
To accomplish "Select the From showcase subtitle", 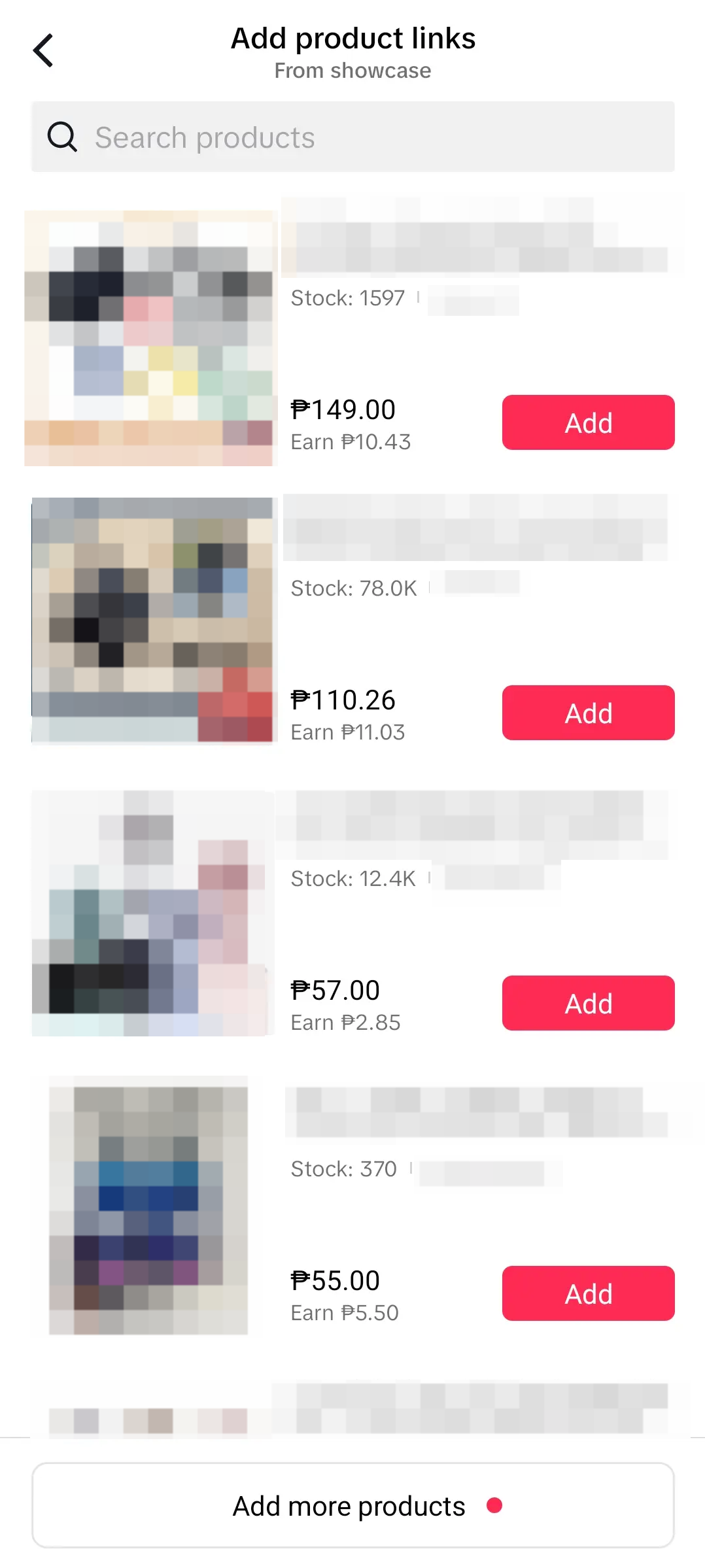I will (352, 70).
